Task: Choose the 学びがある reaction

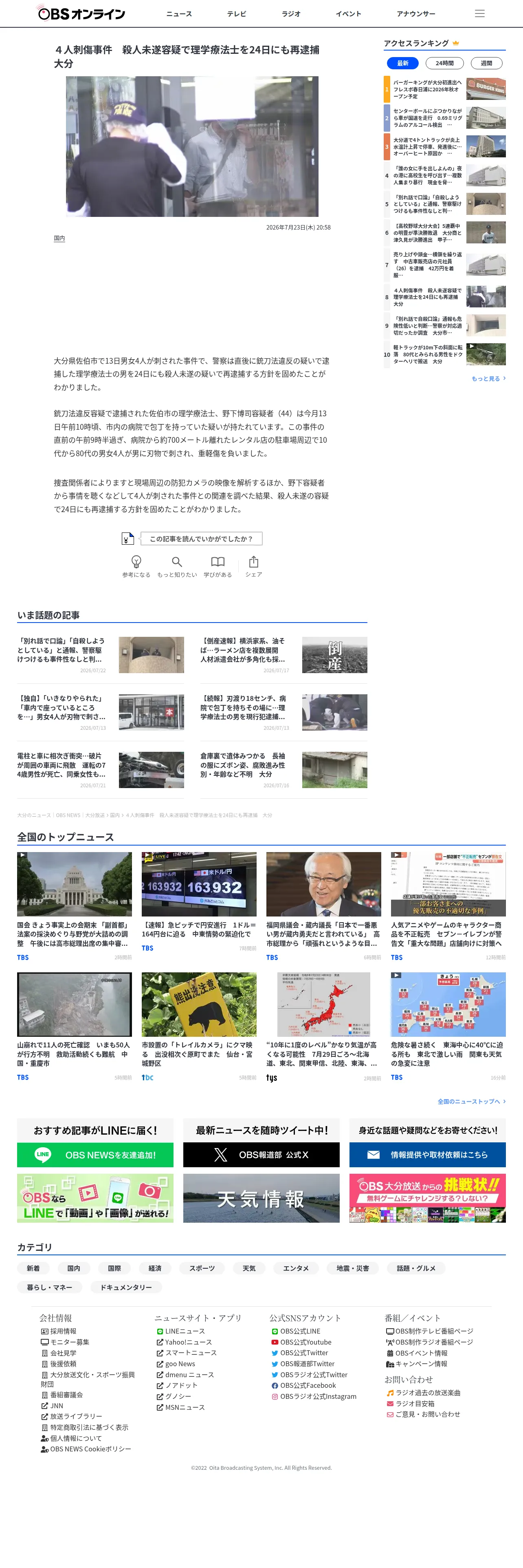Action: click(x=218, y=566)
